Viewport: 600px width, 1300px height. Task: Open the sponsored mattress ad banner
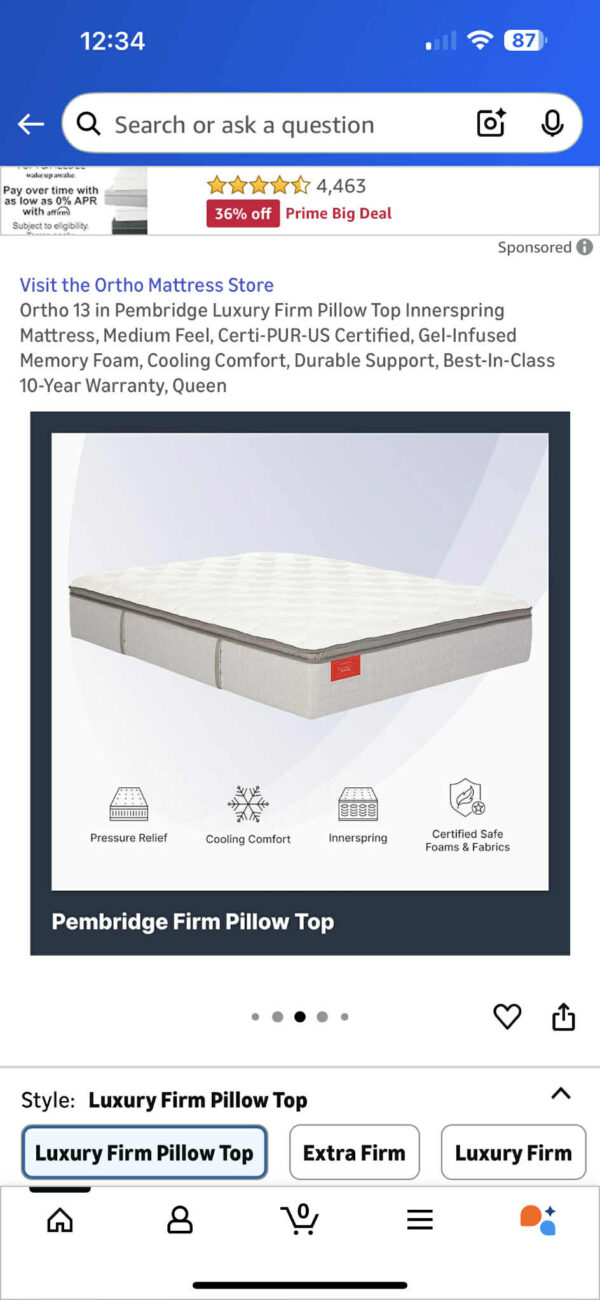(x=300, y=200)
